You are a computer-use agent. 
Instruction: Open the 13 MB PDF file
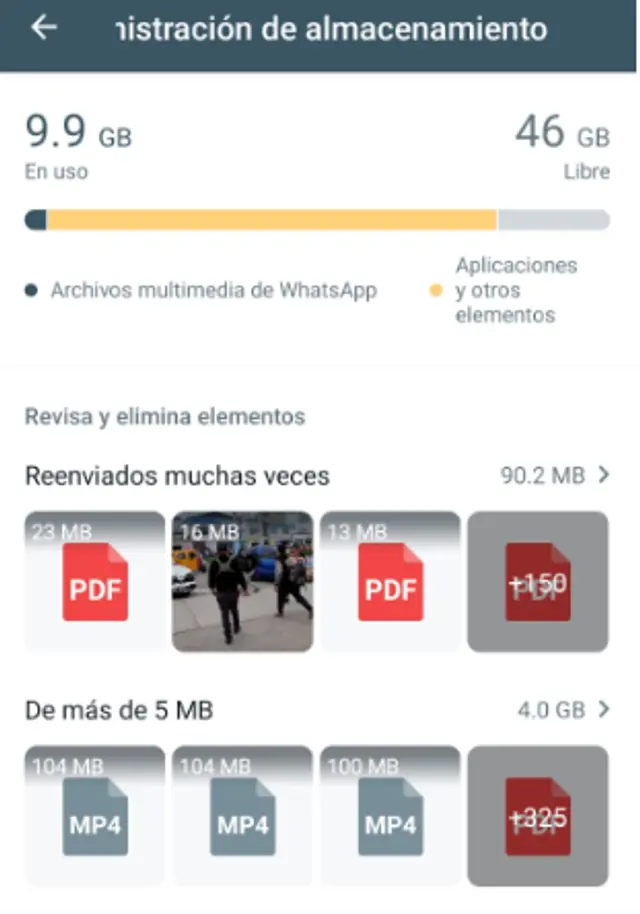point(390,582)
